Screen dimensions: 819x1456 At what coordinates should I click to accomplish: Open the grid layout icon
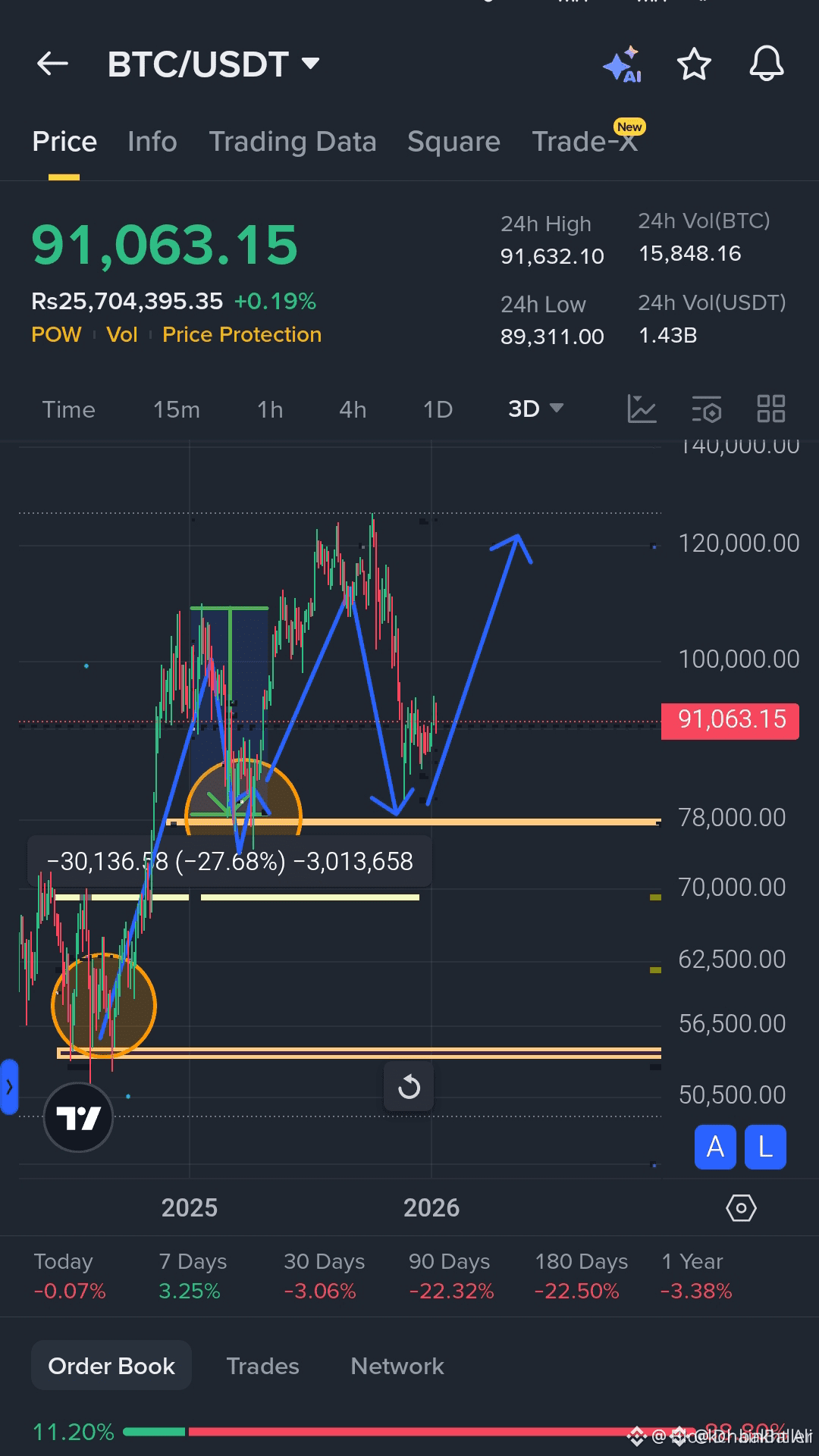pos(771,409)
